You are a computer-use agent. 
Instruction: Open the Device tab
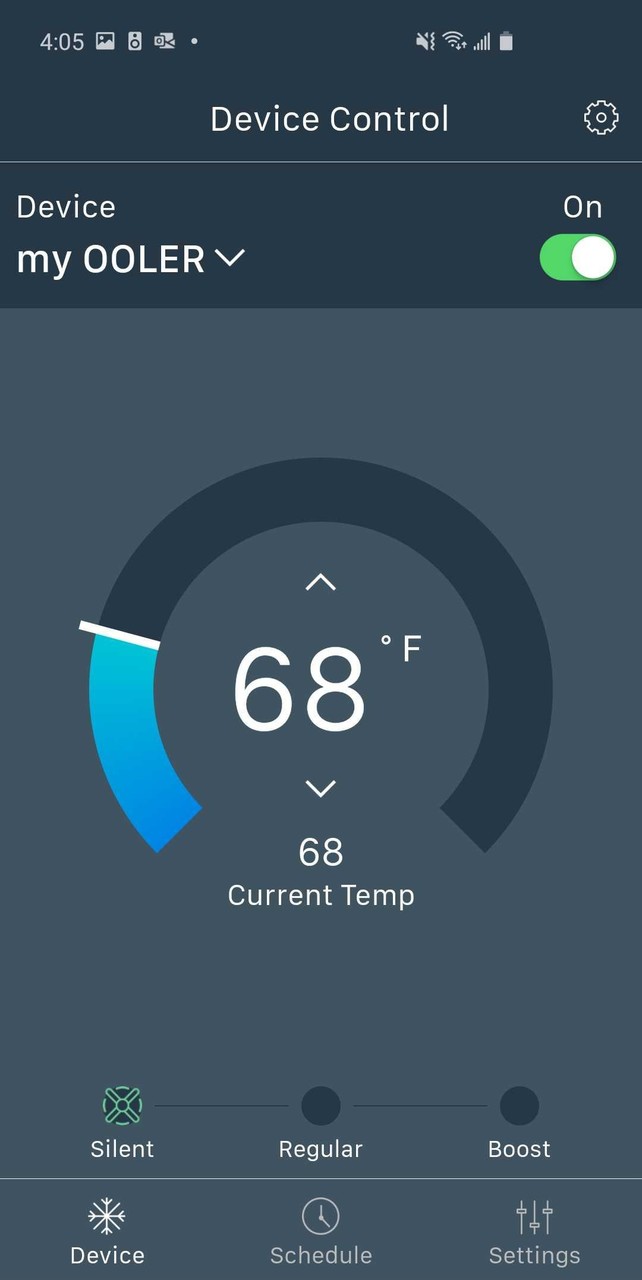click(107, 1232)
